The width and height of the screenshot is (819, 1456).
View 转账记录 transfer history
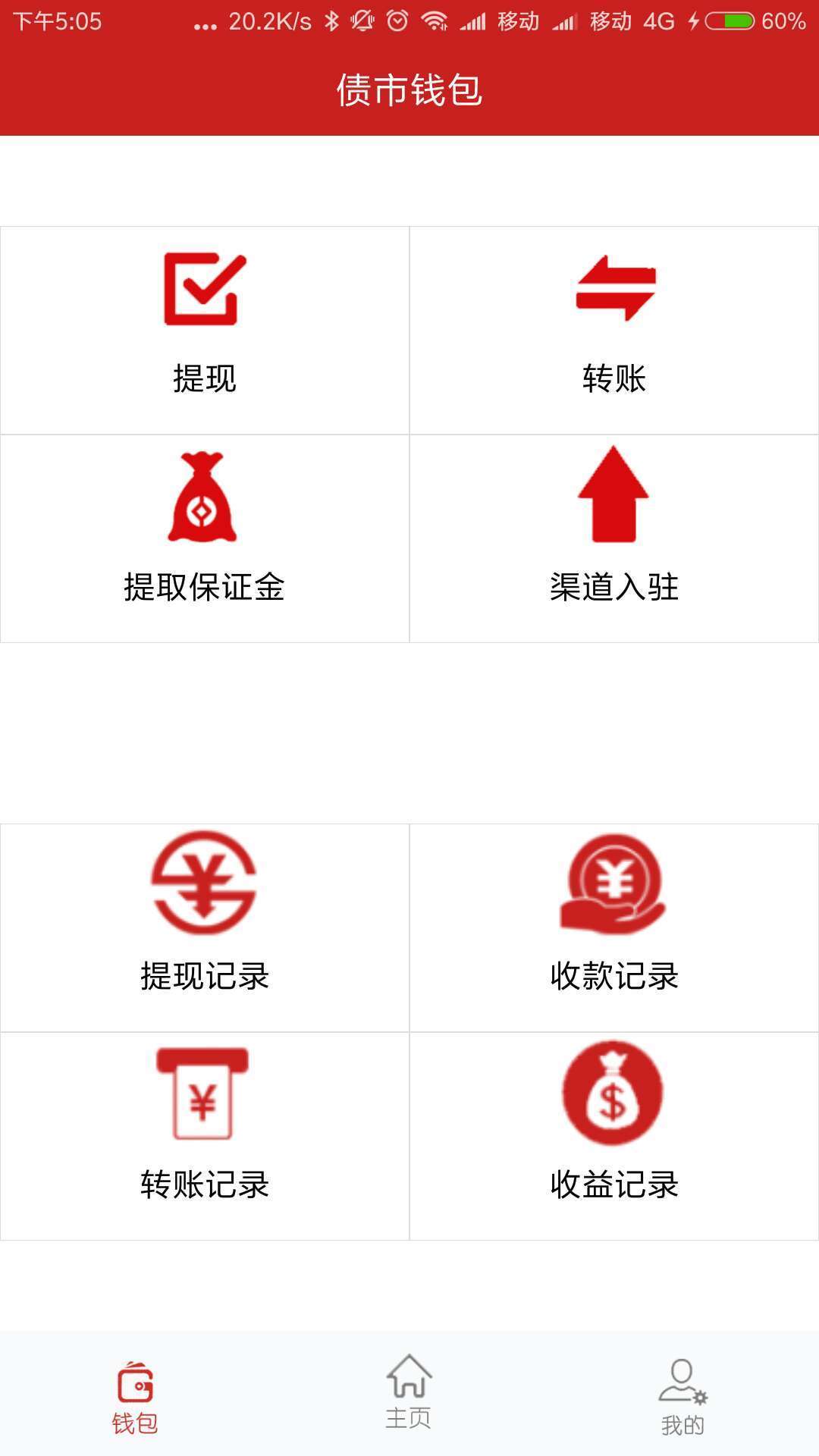(x=205, y=1136)
